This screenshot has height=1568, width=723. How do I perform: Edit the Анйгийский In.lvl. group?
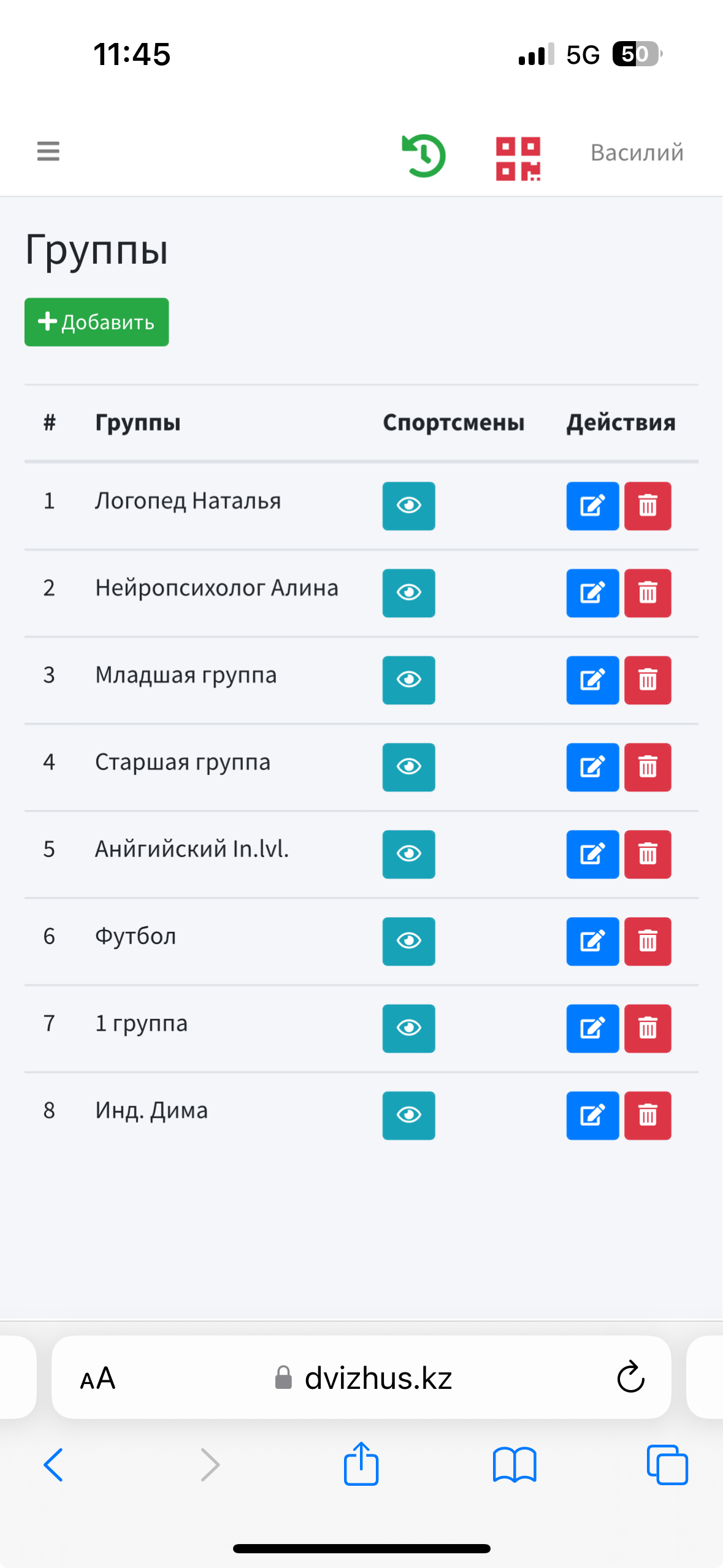point(592,855)
